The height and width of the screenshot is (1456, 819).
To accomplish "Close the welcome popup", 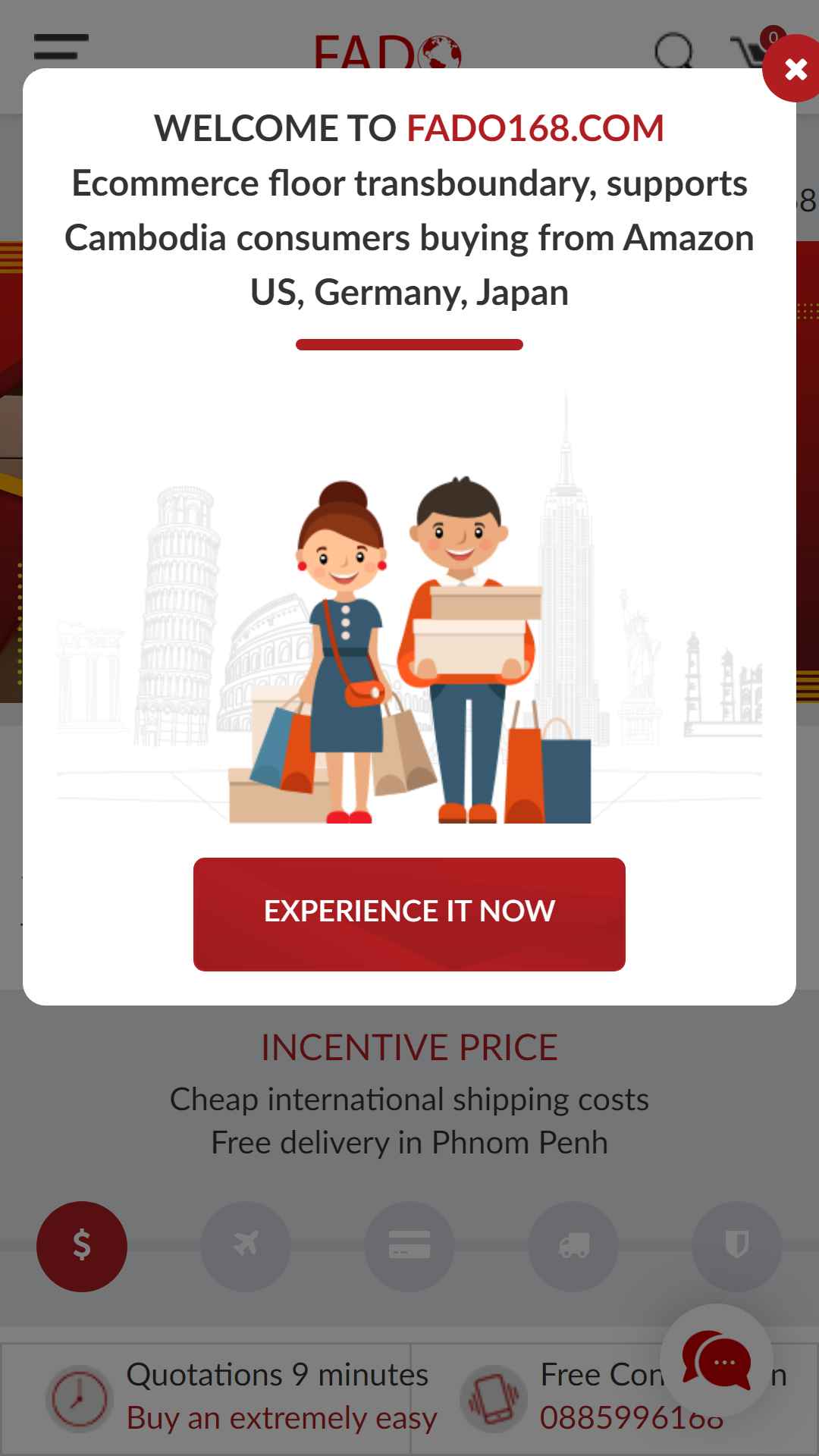I will click(795, 68).
